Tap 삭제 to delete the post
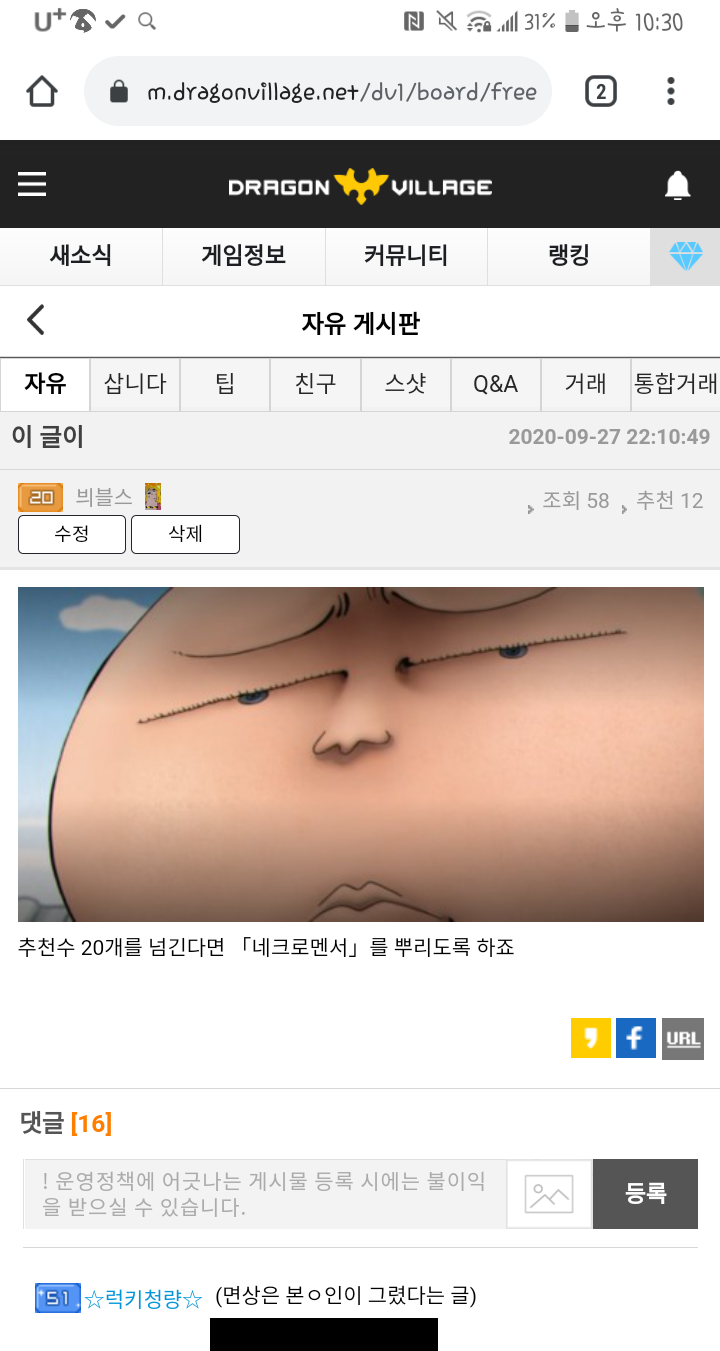Viewport: 720px width, 1351px height. (x=186, y=534)
